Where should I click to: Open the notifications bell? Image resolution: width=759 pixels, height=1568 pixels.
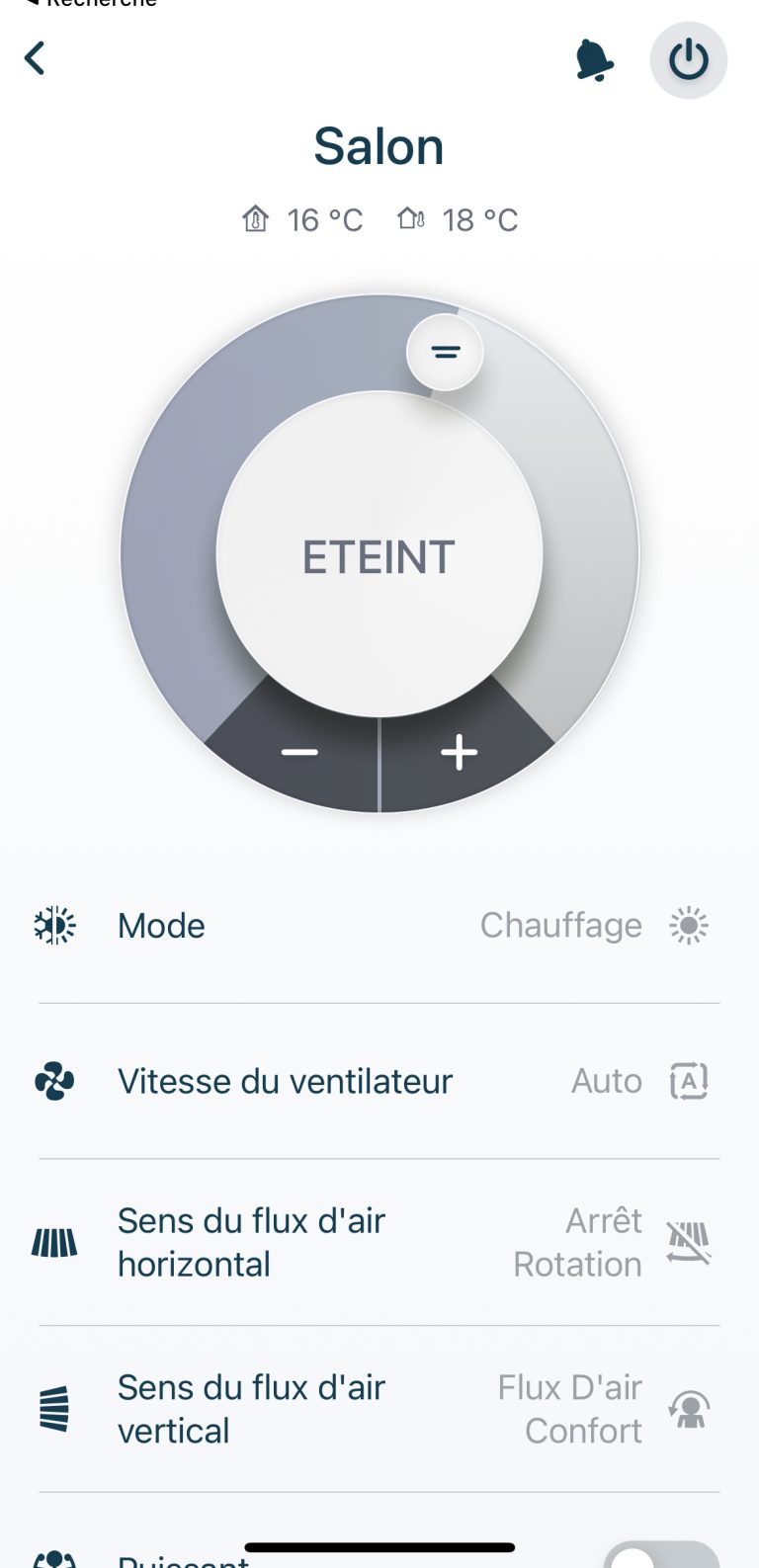pos(594,60)
